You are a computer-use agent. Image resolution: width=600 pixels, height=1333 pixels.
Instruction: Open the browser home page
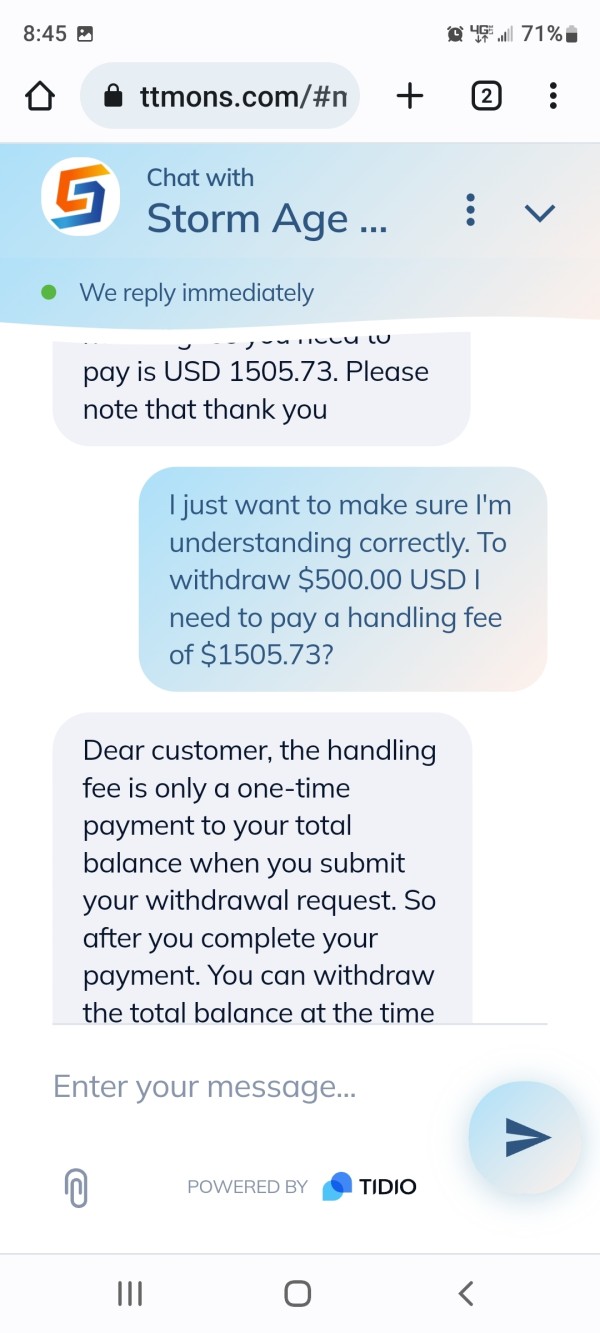(39, 96)
